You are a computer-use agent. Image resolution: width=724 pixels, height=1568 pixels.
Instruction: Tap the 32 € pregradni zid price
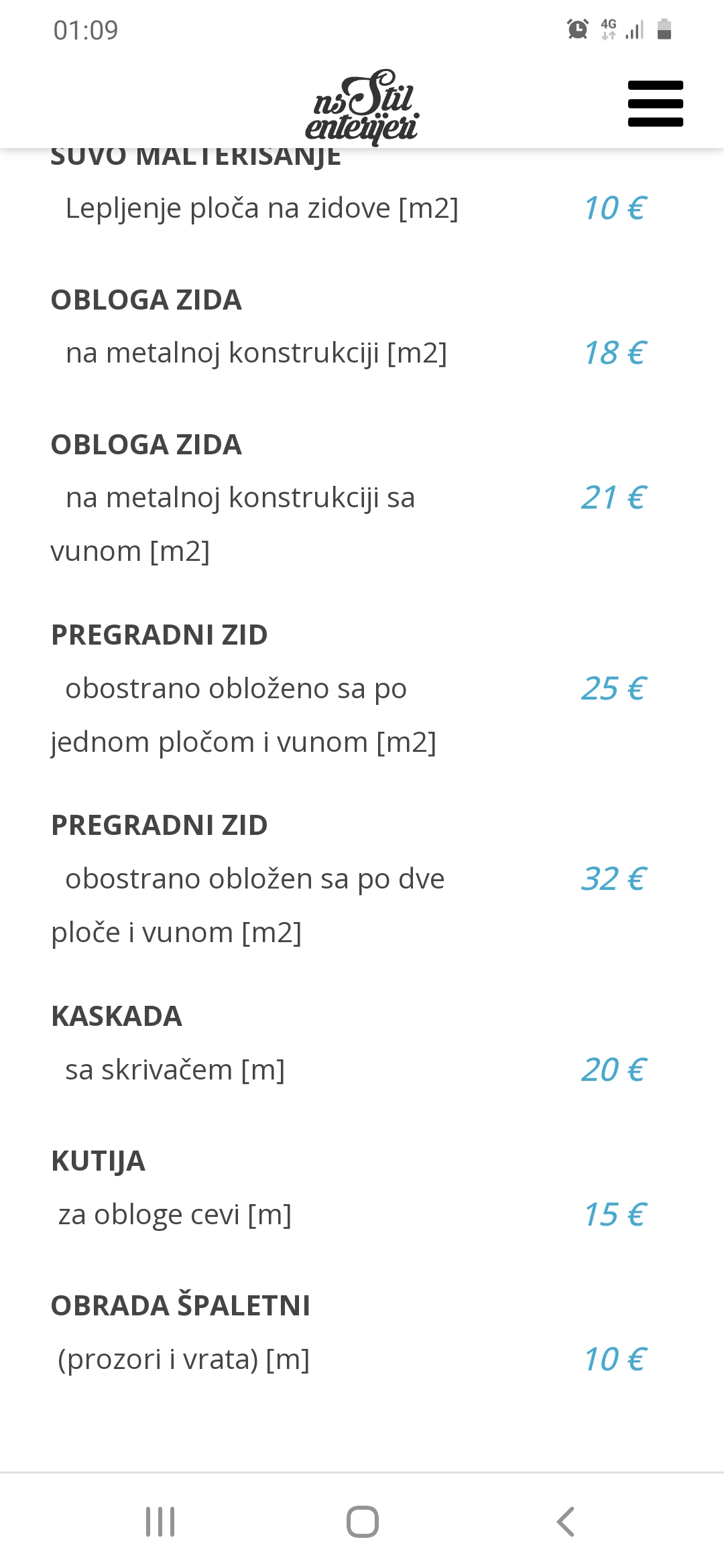(613, 878)
